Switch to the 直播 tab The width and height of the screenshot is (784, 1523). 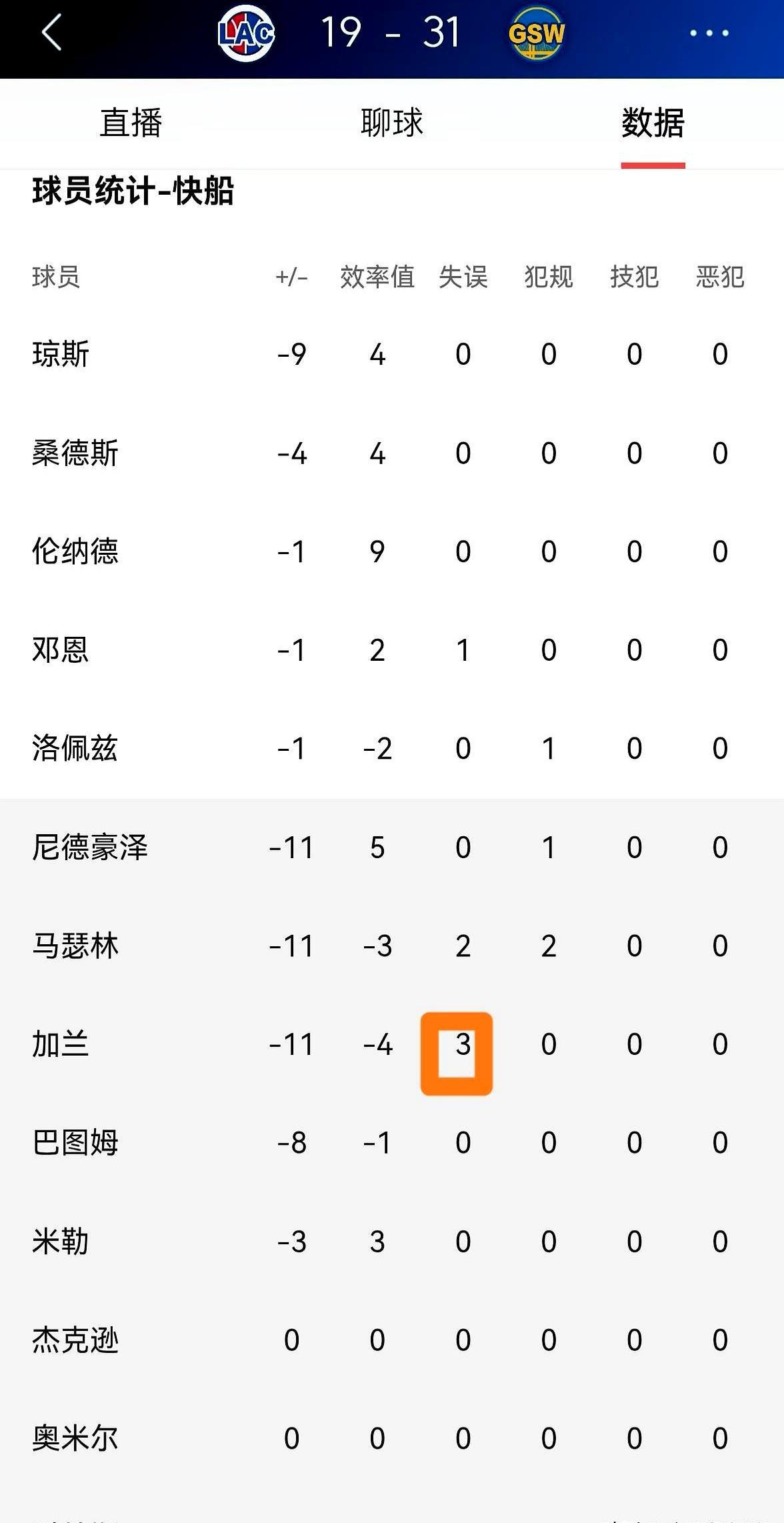(131, 123)
